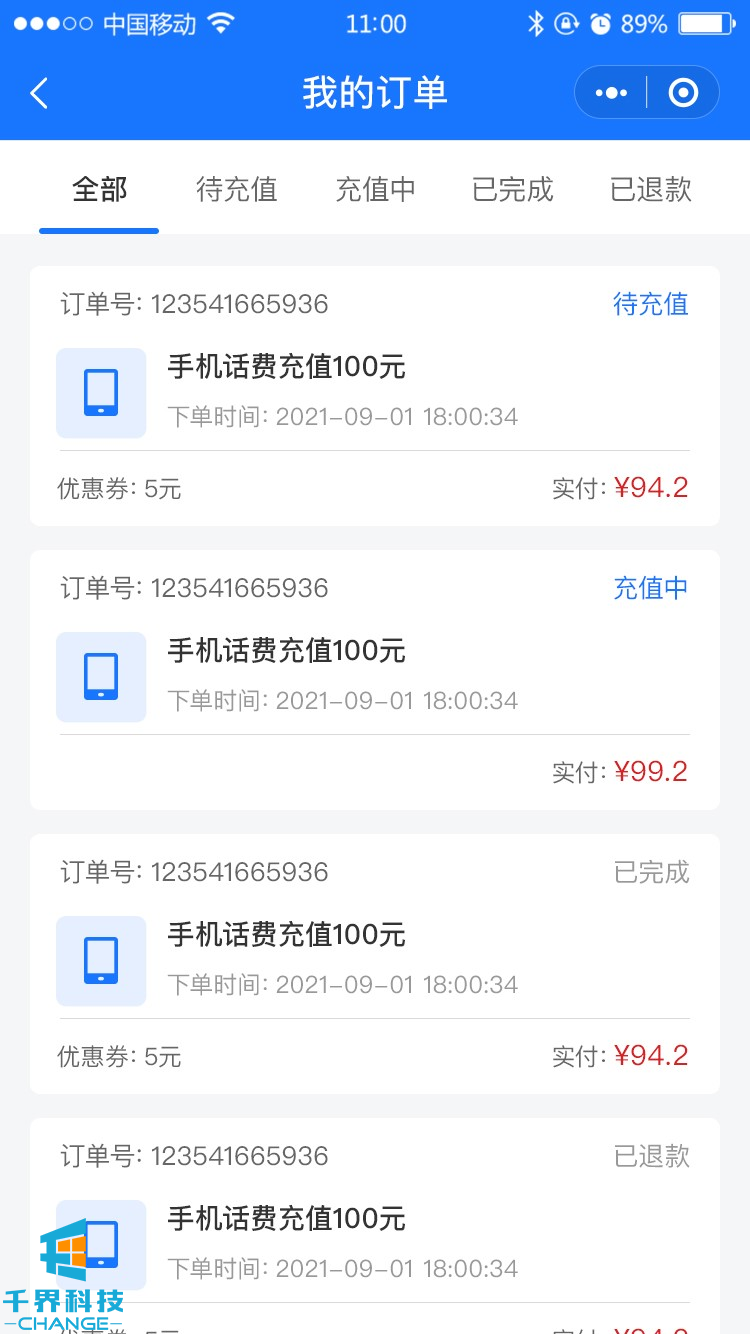This screenshot has width=750, height=1334.
Task: Select the 已完成 tab
Action: (512, 190)
